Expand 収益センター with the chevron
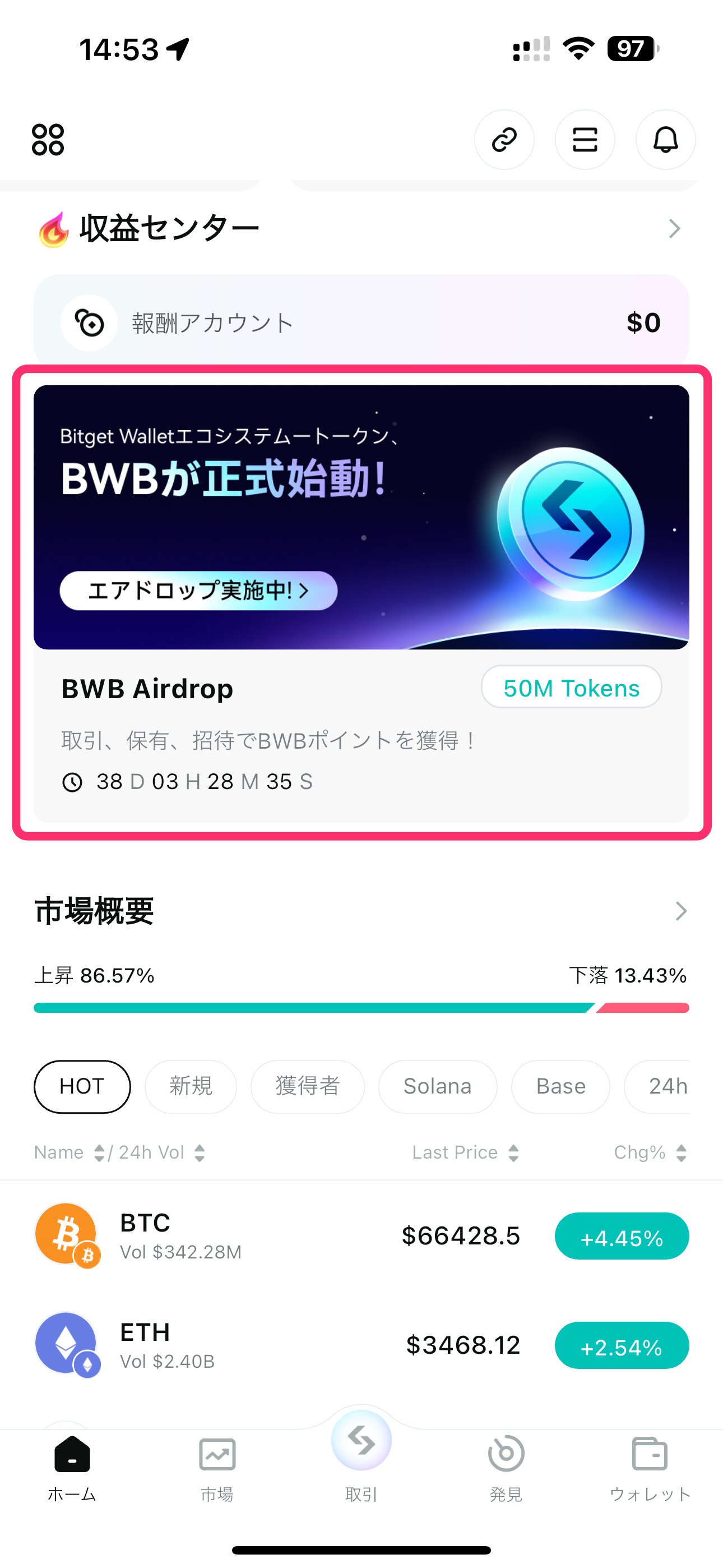The height and width of the screenshot is (1568, 723). click(x=674, y=229)
